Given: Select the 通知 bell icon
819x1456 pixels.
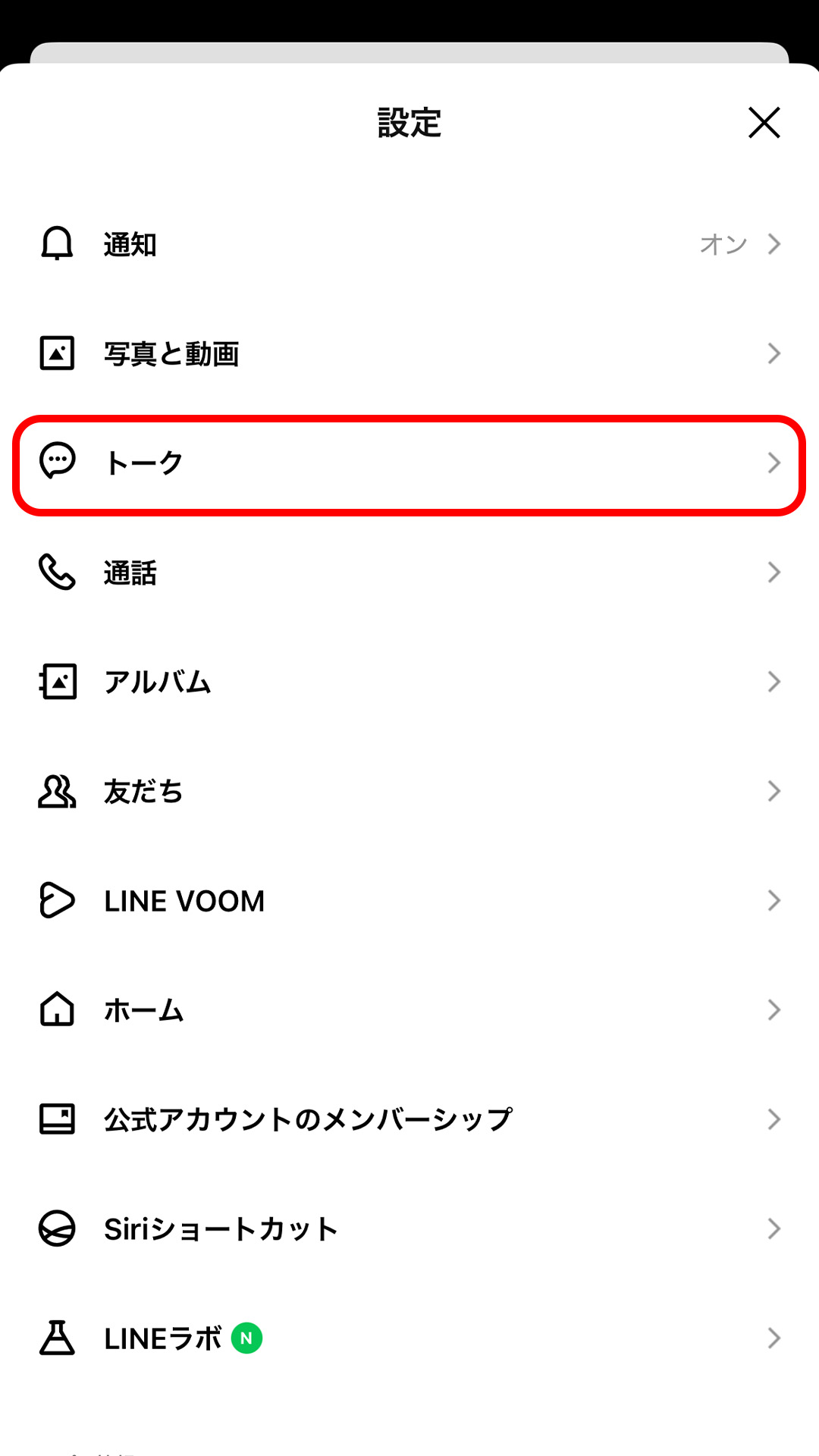Looking at the screenshot, I should point(56,243).
